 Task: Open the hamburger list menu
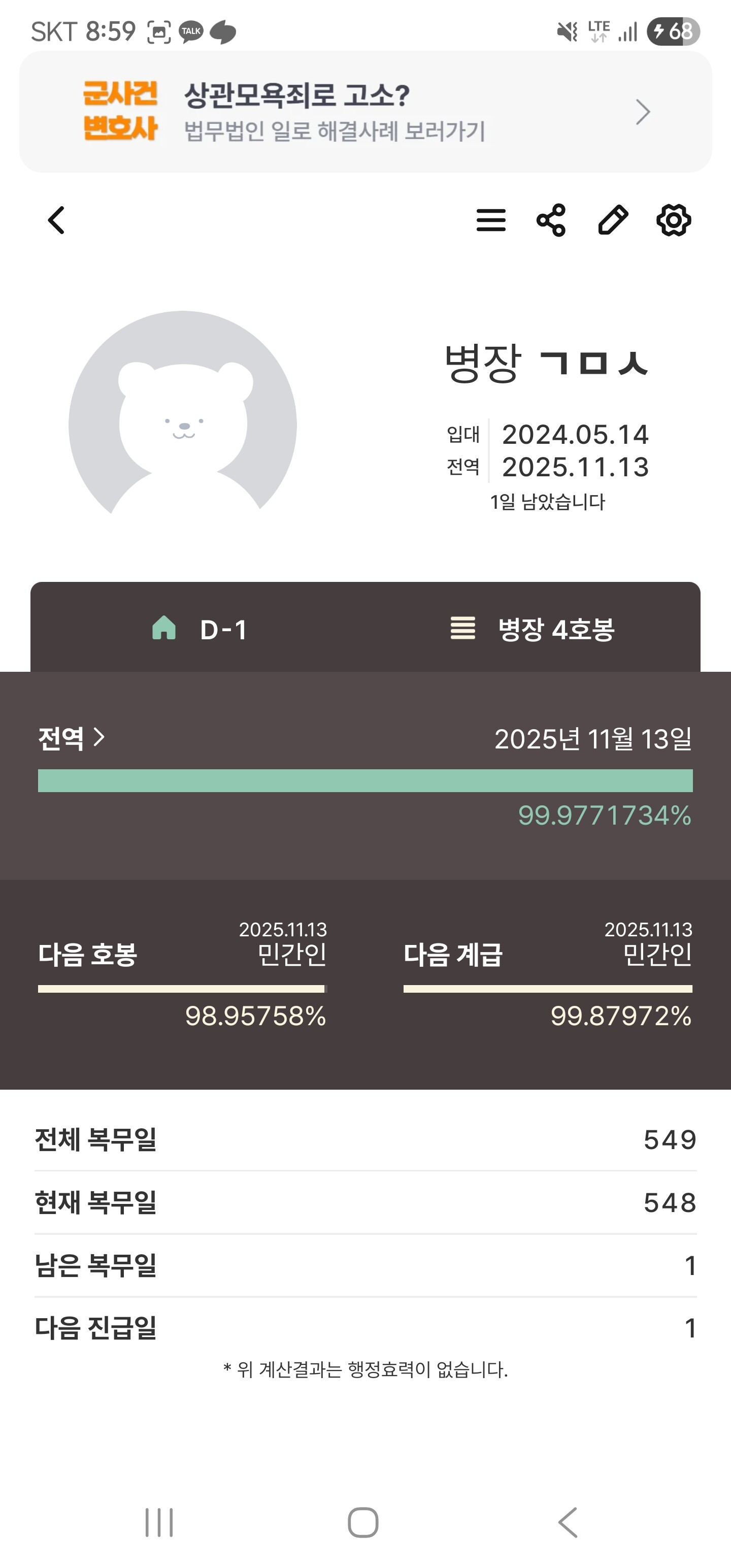coord(490,220)
